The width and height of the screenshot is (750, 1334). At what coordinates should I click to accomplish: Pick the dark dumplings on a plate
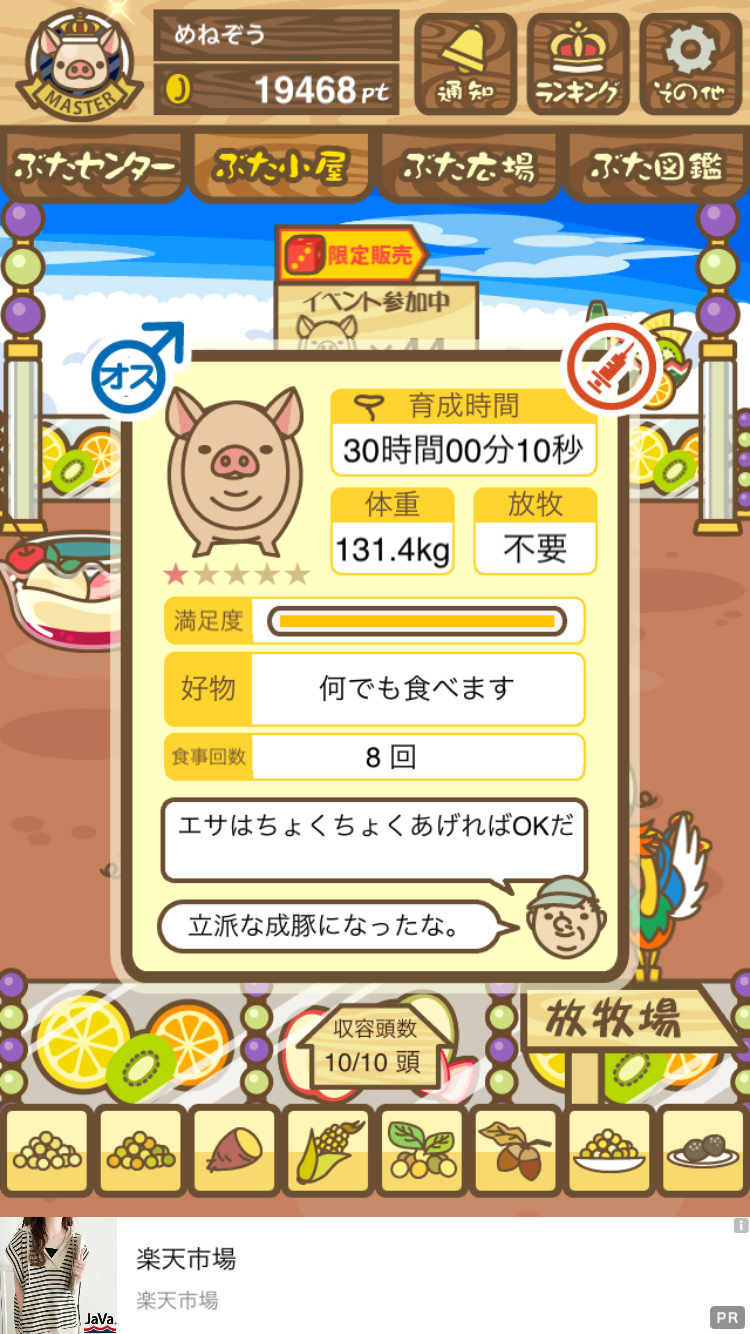pos(701,1152)
